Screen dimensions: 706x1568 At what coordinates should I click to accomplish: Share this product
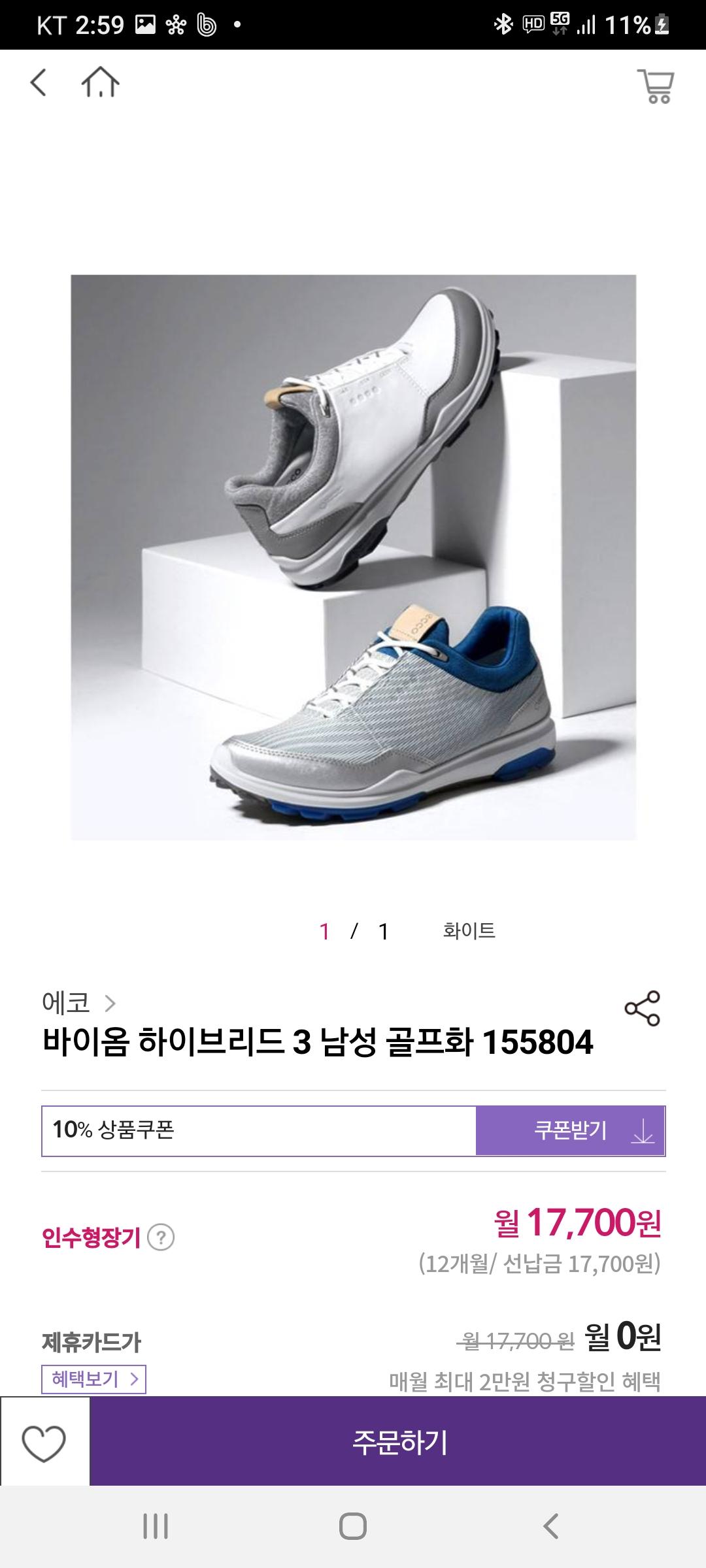pos(642,1008)
